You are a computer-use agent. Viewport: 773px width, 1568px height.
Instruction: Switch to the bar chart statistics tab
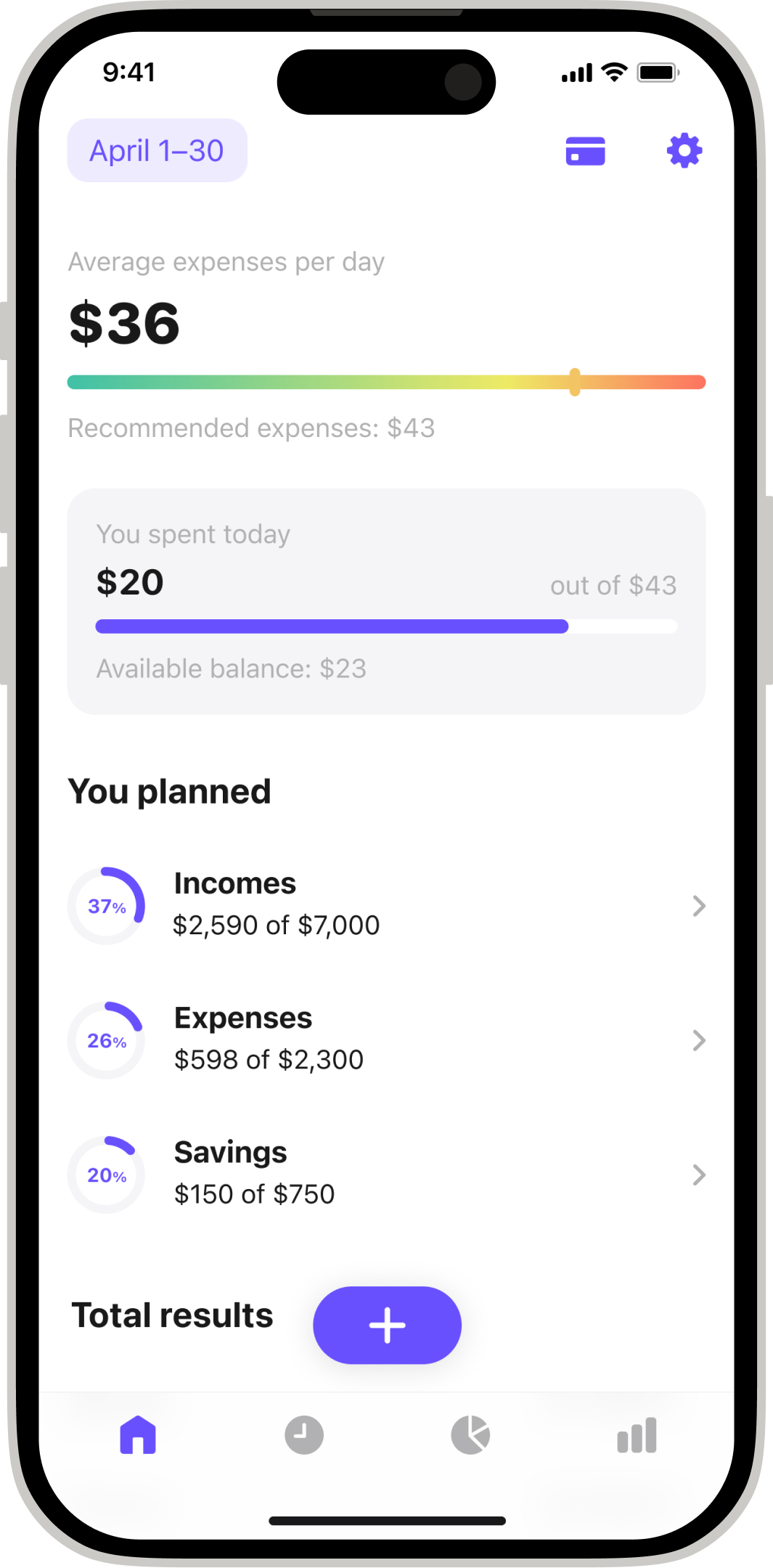[x=637, y=1435]
